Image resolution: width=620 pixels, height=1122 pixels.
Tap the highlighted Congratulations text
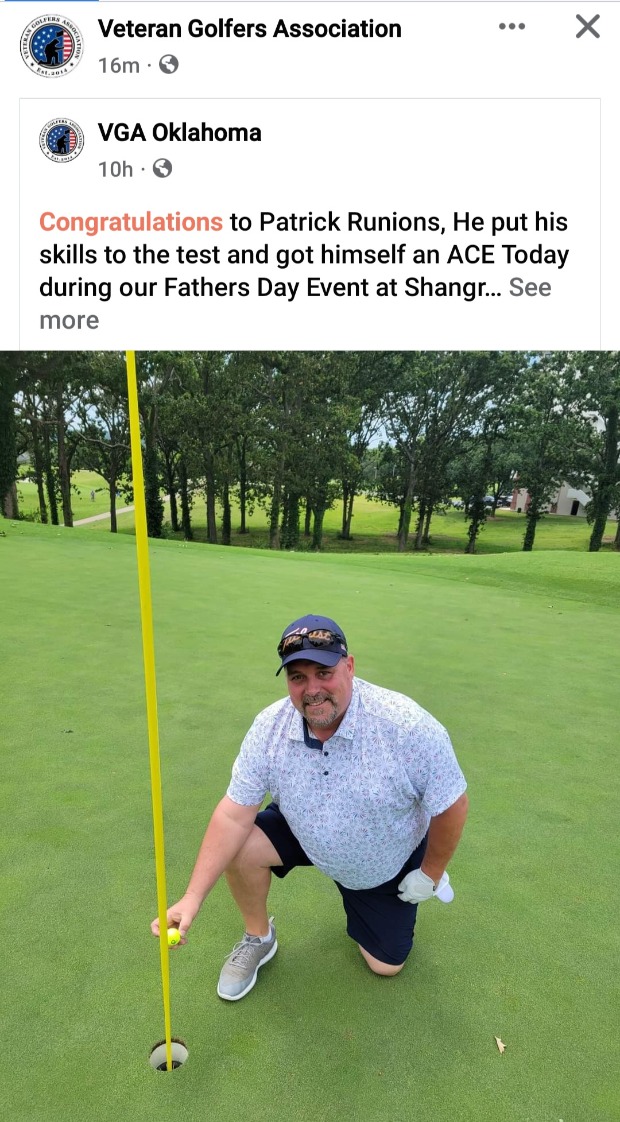click(x=130, y=222)
